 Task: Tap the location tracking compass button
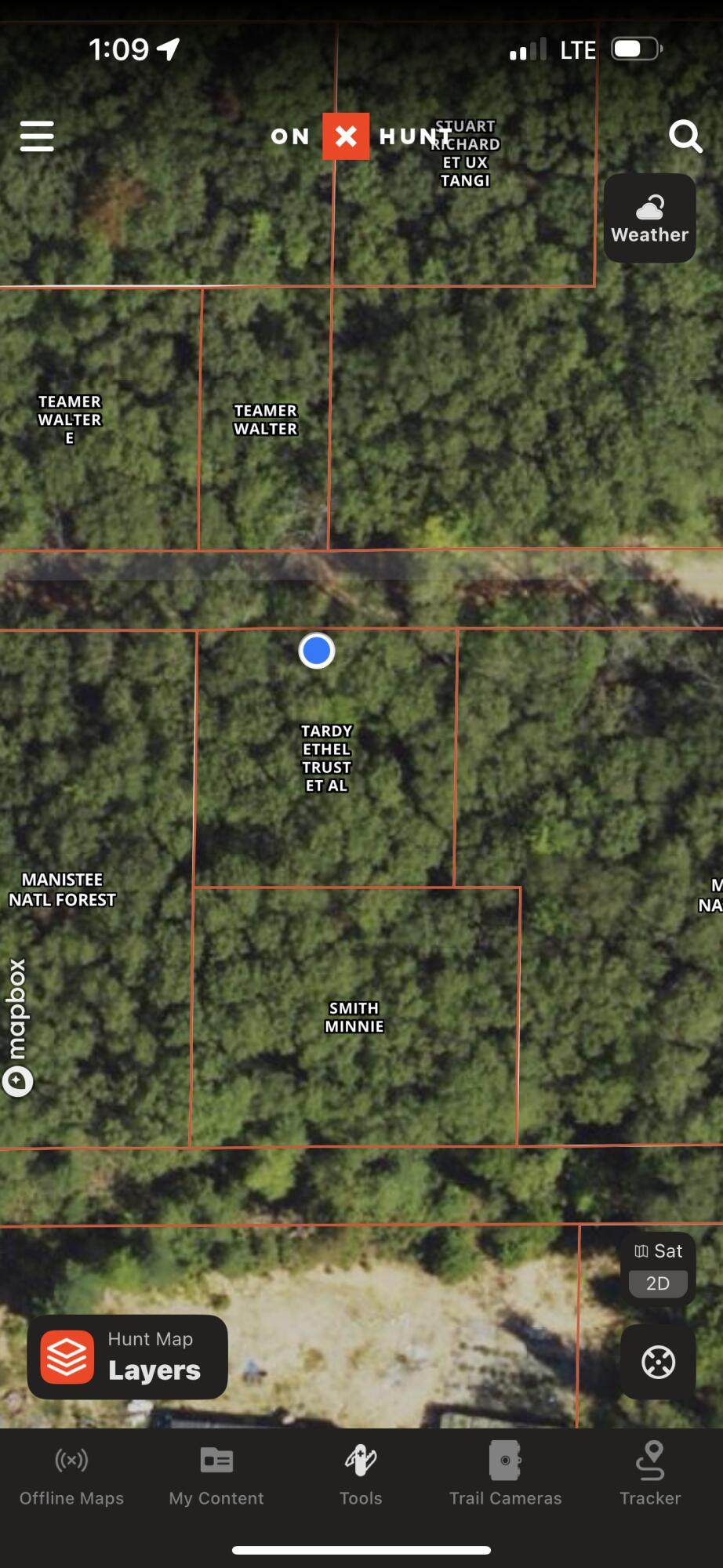click(x=657, y=1363)
